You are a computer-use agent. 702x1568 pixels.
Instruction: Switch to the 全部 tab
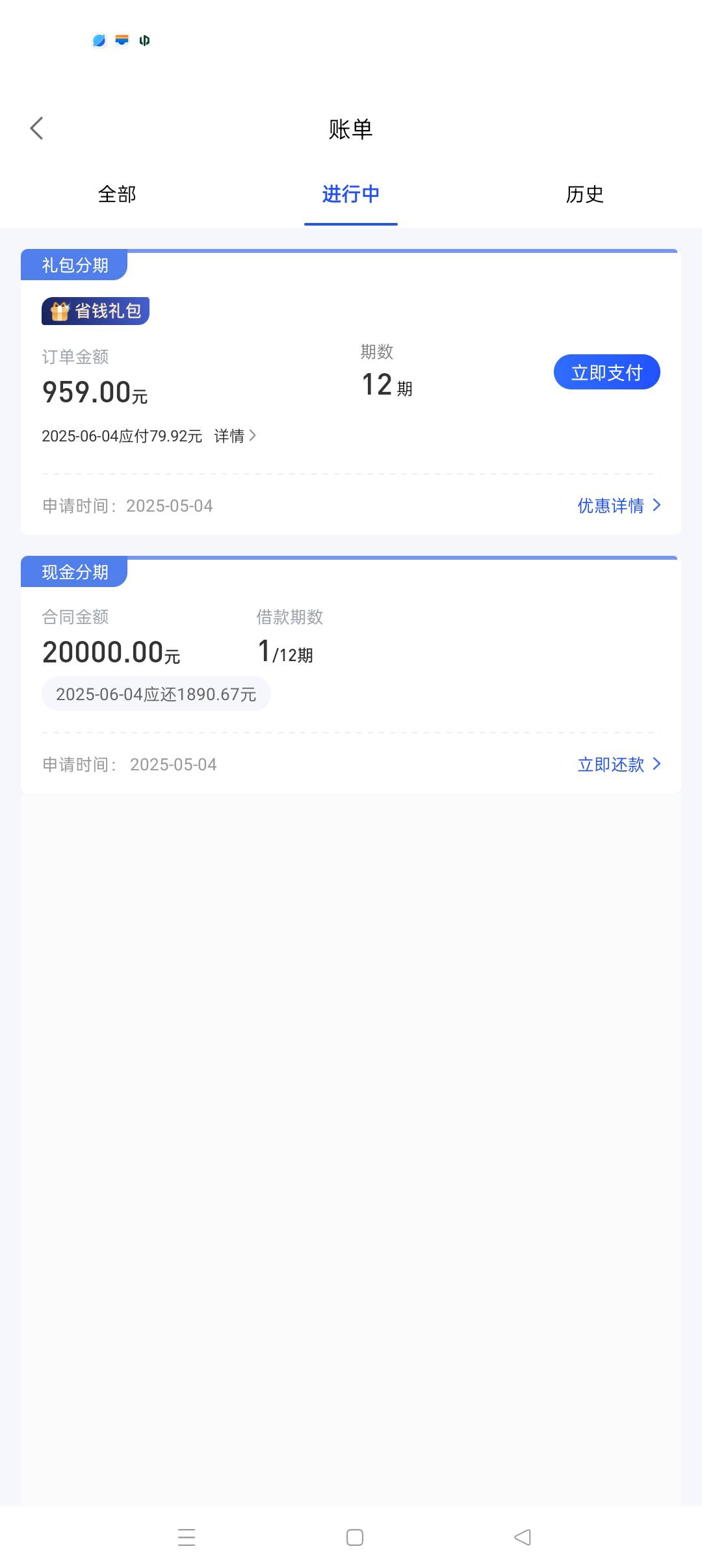coord(117,194)
